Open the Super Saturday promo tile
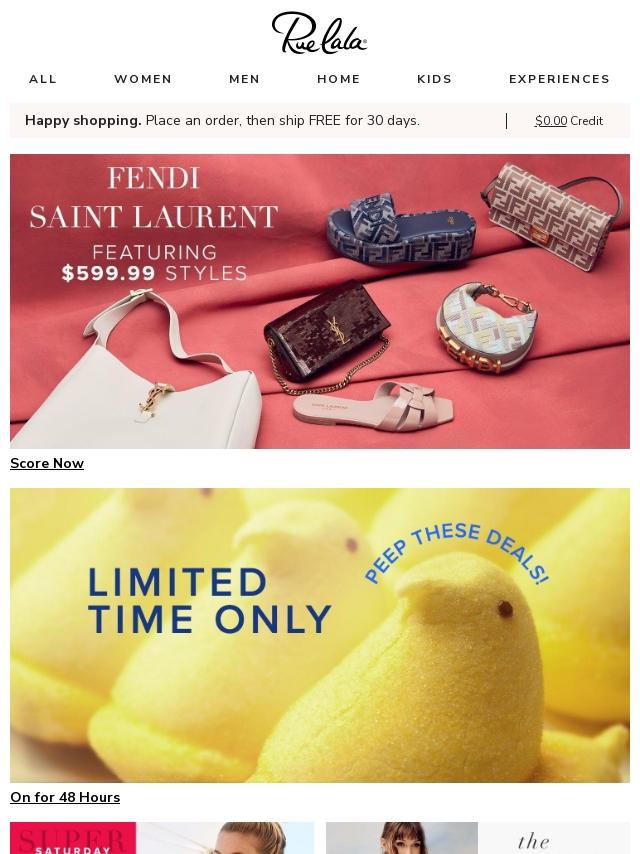Image resolution: width=640 pixels, height=854 pixels. coord(162,838)
